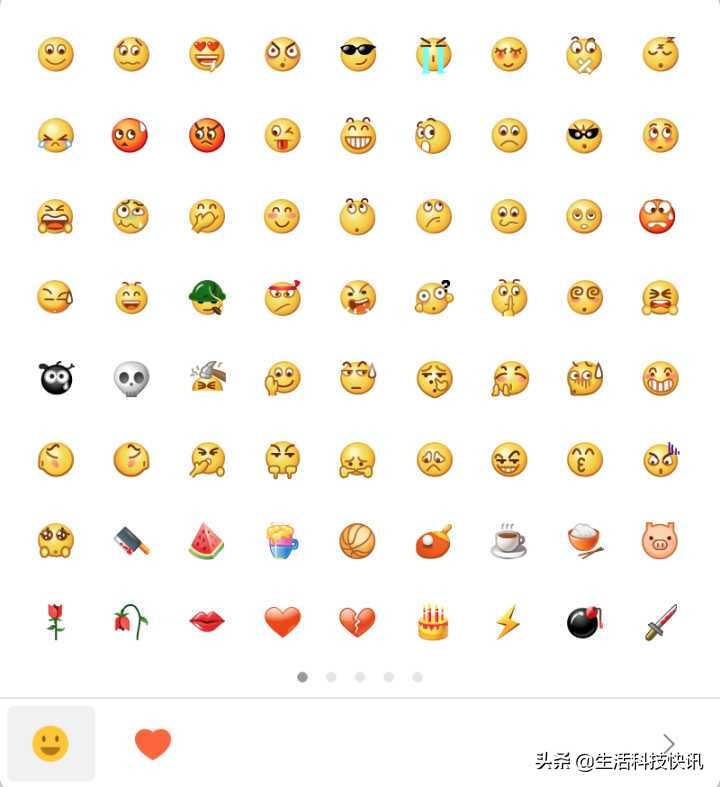Viewport: 720px width, 787px height.
Task: Jump to the second emoji page dot
Action: [331, 677]
